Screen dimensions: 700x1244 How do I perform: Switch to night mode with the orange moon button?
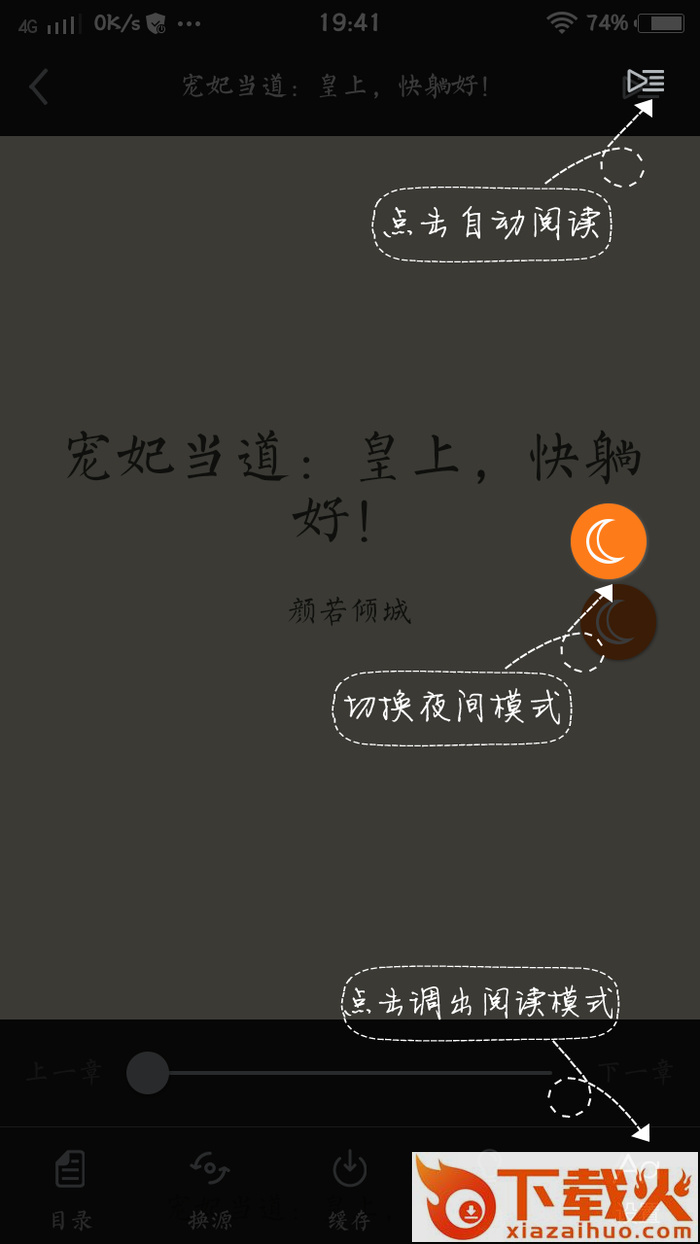(608, 542)
